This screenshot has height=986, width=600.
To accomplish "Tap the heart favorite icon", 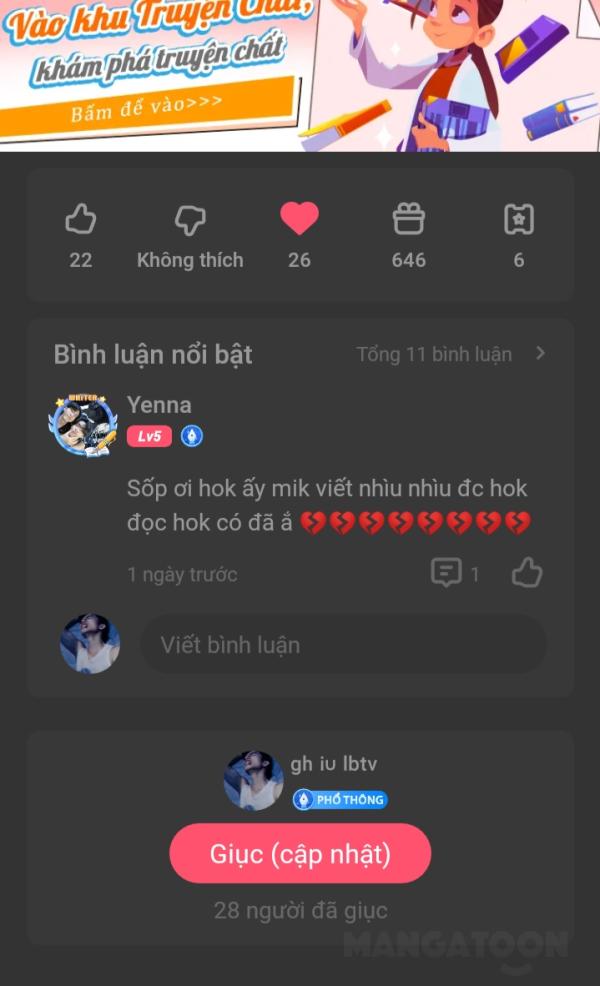I will pyautogui.click(x=299, y=218).
